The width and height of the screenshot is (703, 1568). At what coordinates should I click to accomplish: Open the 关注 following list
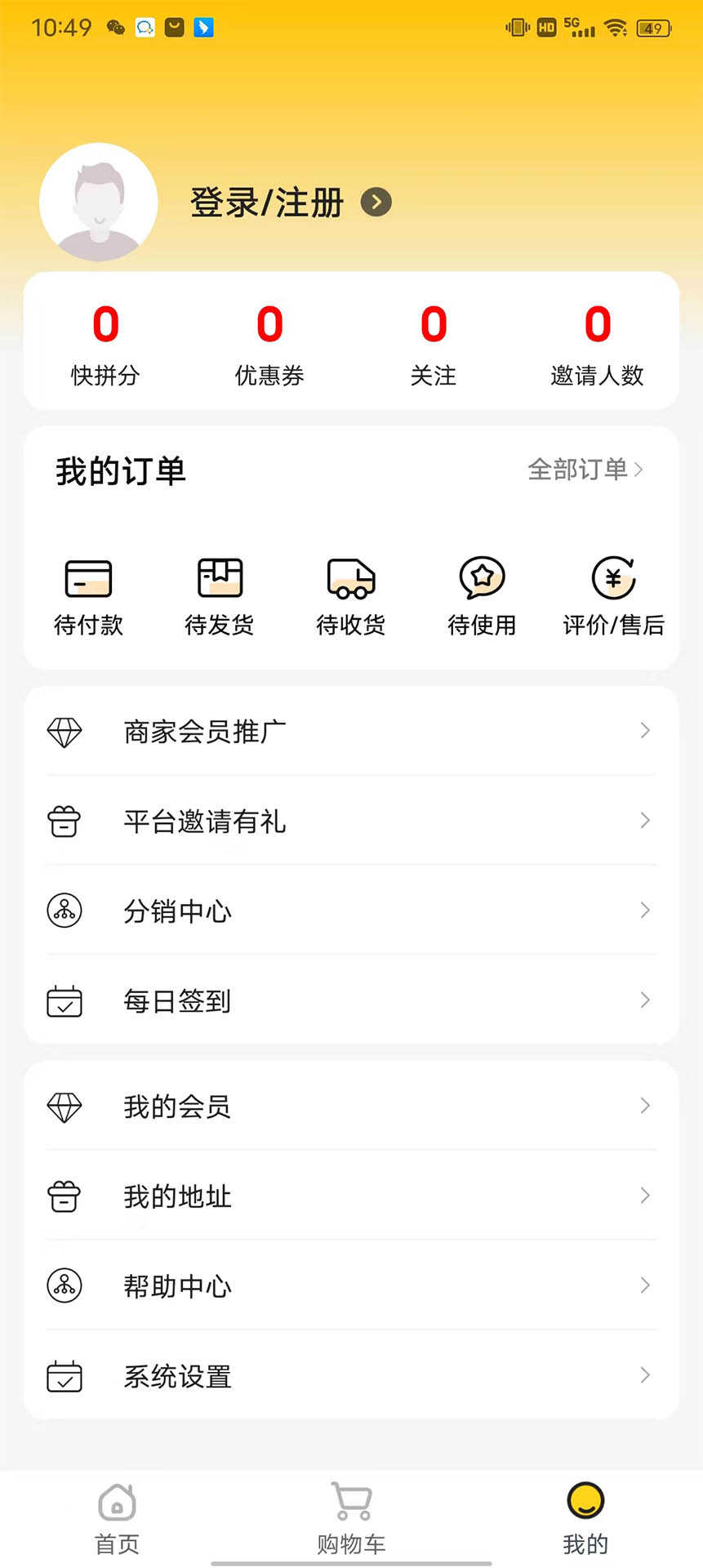pyautogui.click(x=434, y=343)
